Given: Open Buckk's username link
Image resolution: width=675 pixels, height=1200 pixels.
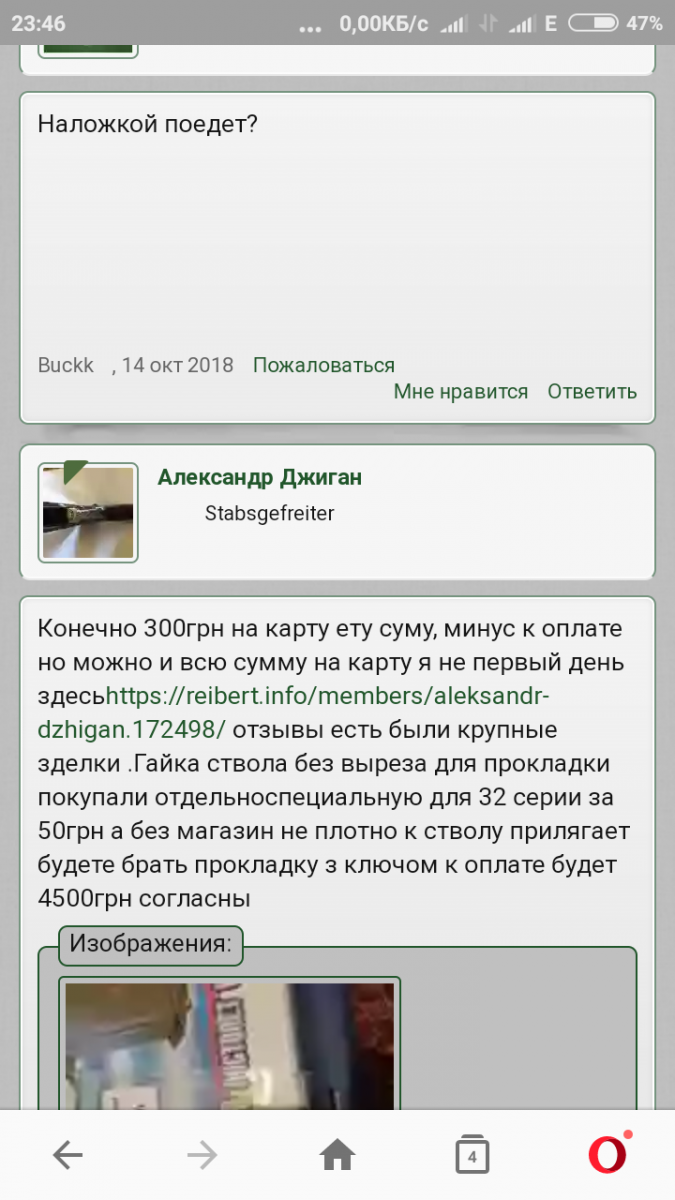Looking at the screenshot, I should [65, 365].
